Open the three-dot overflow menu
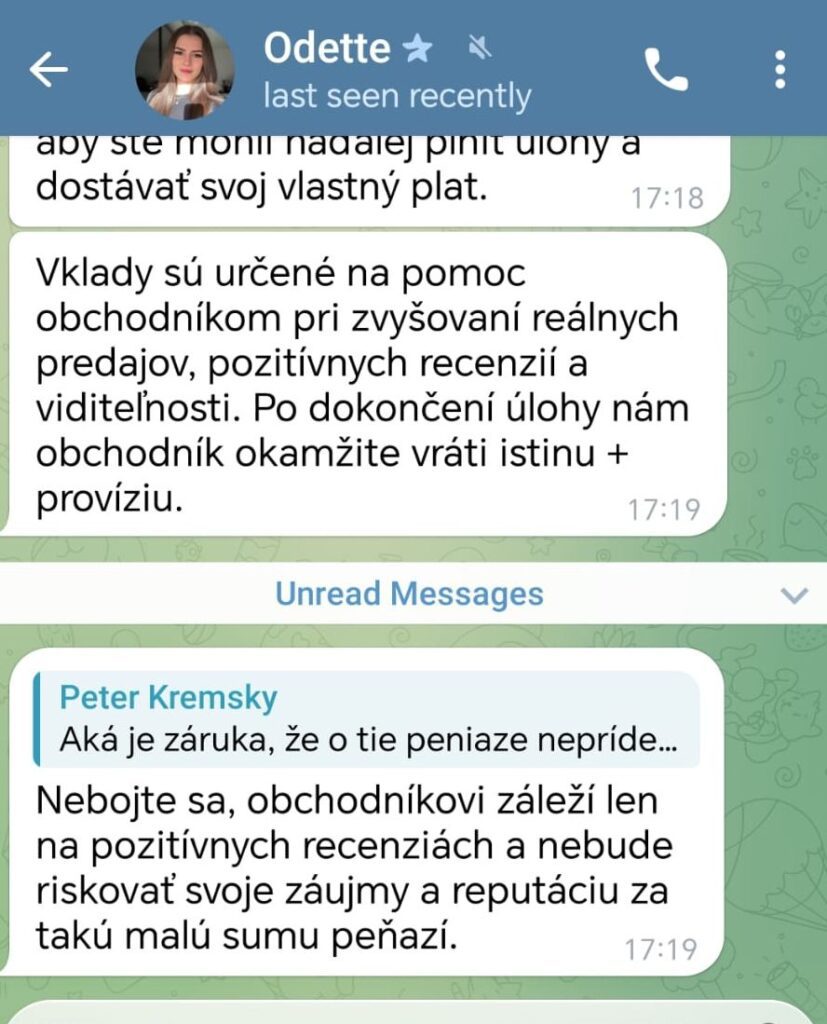Viewport: 827px width, 1024px height. pos(780,69)
